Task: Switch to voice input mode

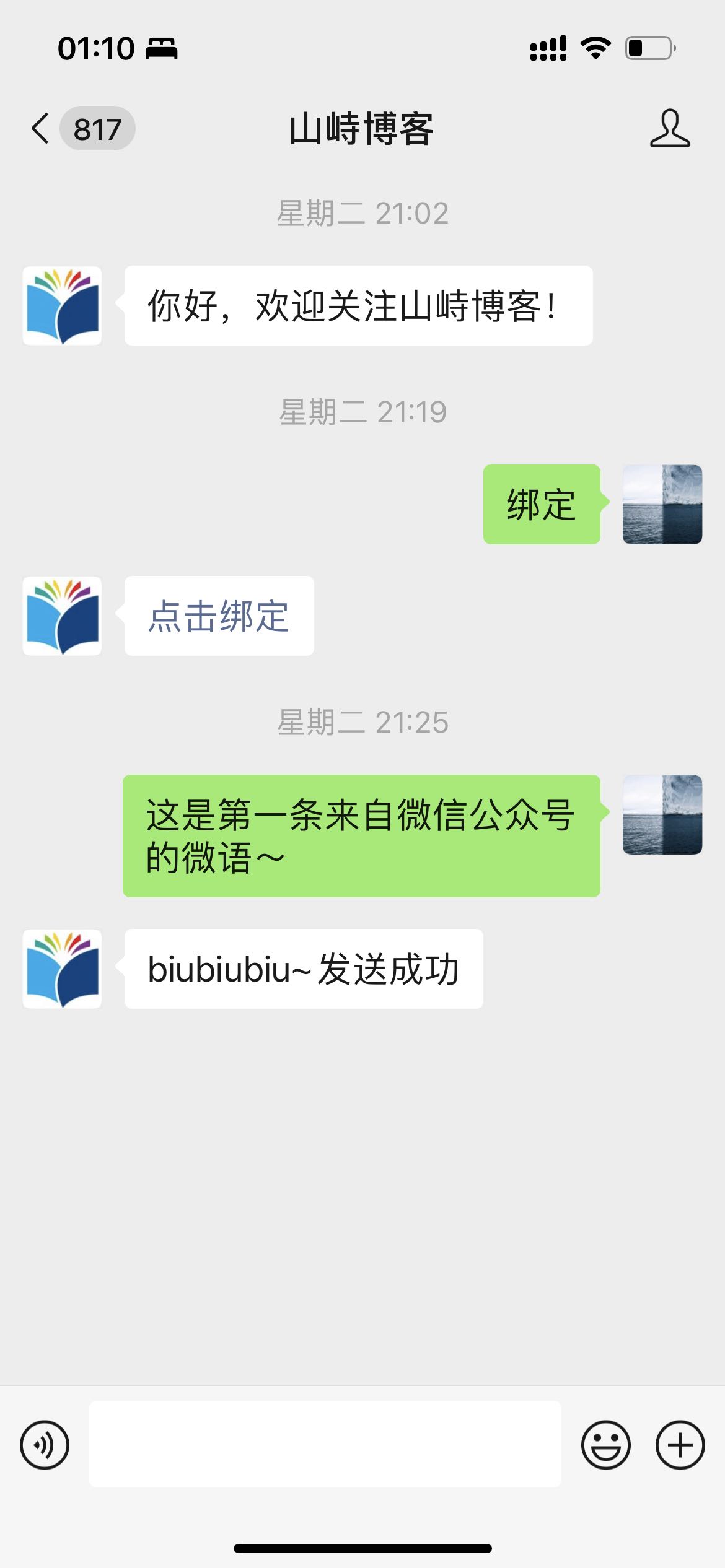Action: (x=45, y=1445)
